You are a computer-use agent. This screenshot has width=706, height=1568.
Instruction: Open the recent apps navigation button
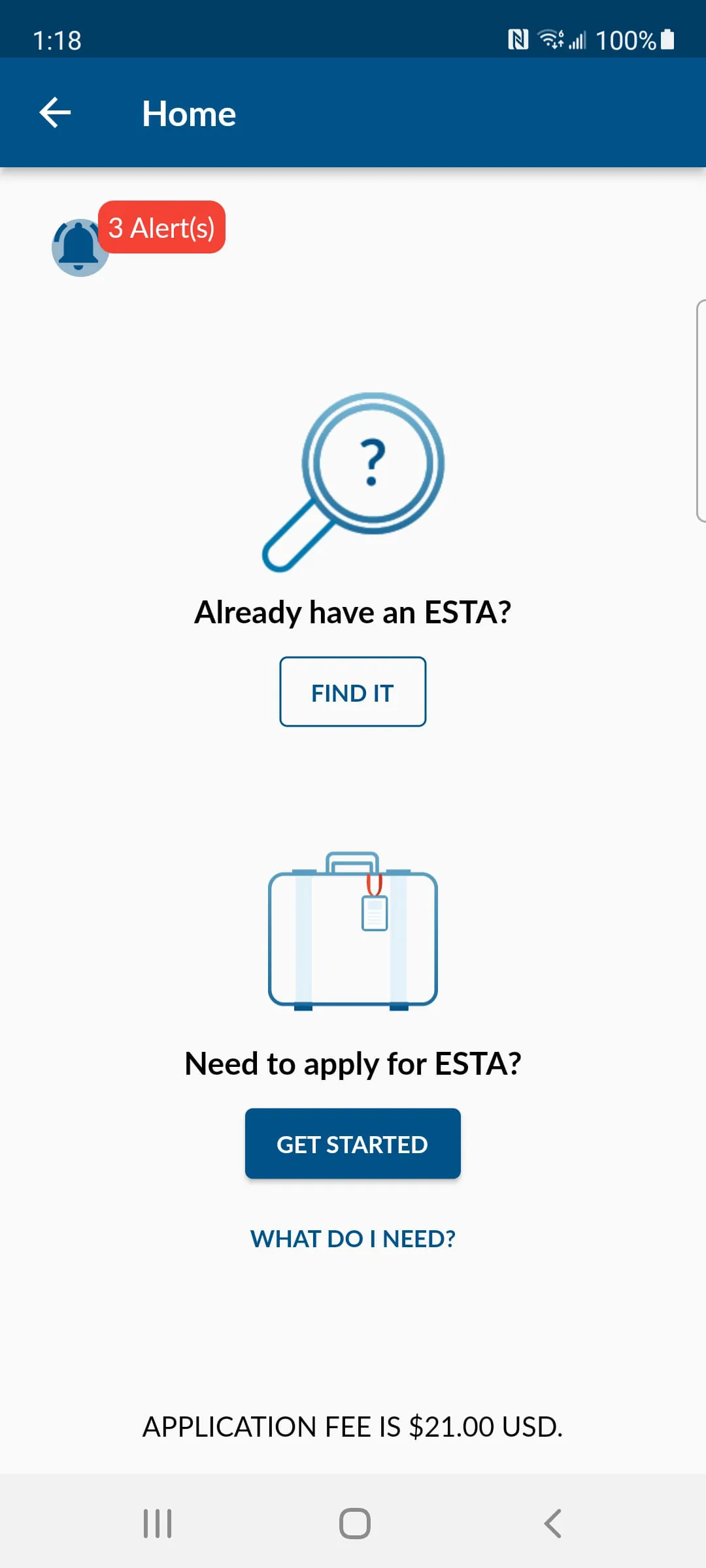point(157,1523)
